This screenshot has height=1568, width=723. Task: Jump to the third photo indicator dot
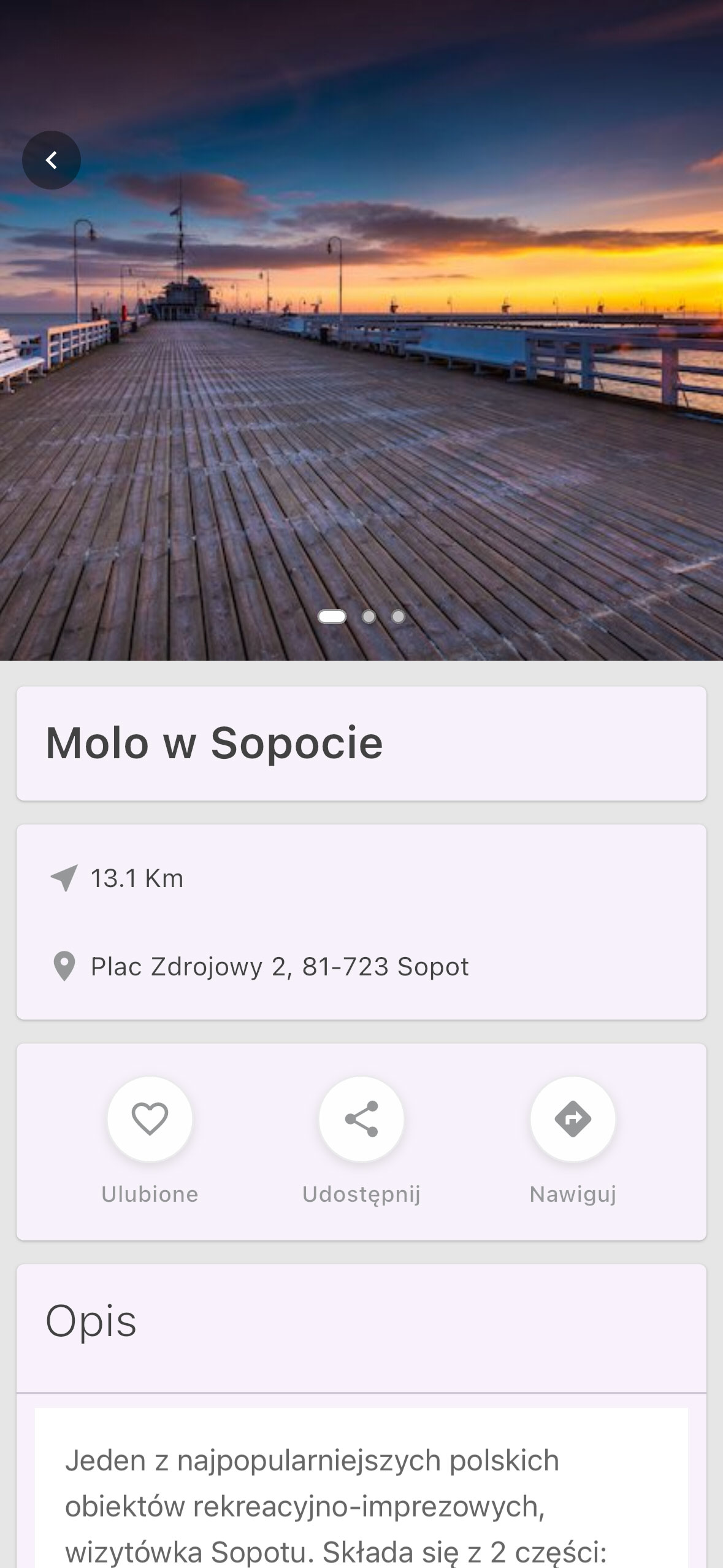point(398,617)
